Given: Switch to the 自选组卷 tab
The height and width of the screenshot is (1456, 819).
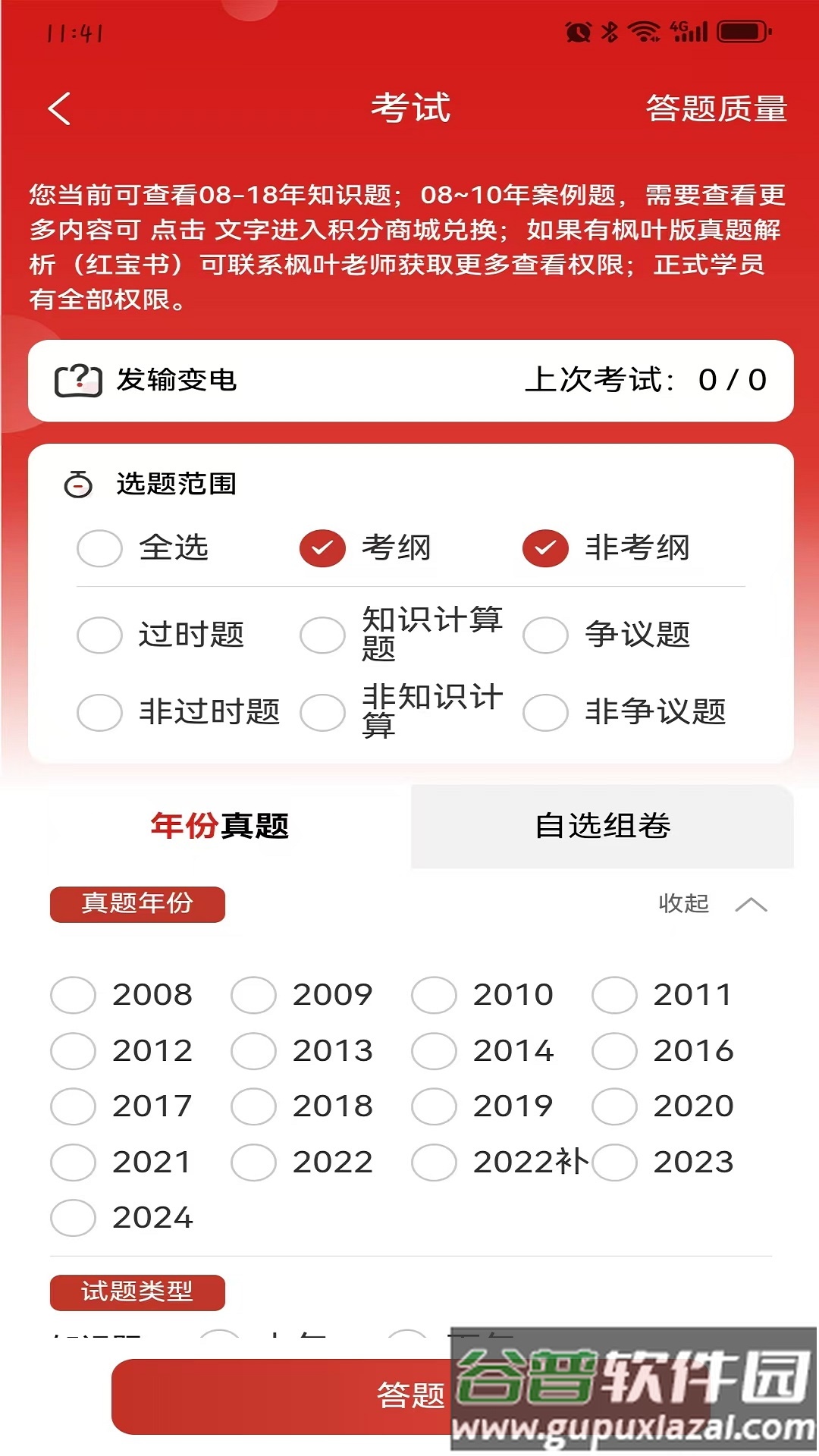Looking at the screenshot, I should [x=603, y=827].
